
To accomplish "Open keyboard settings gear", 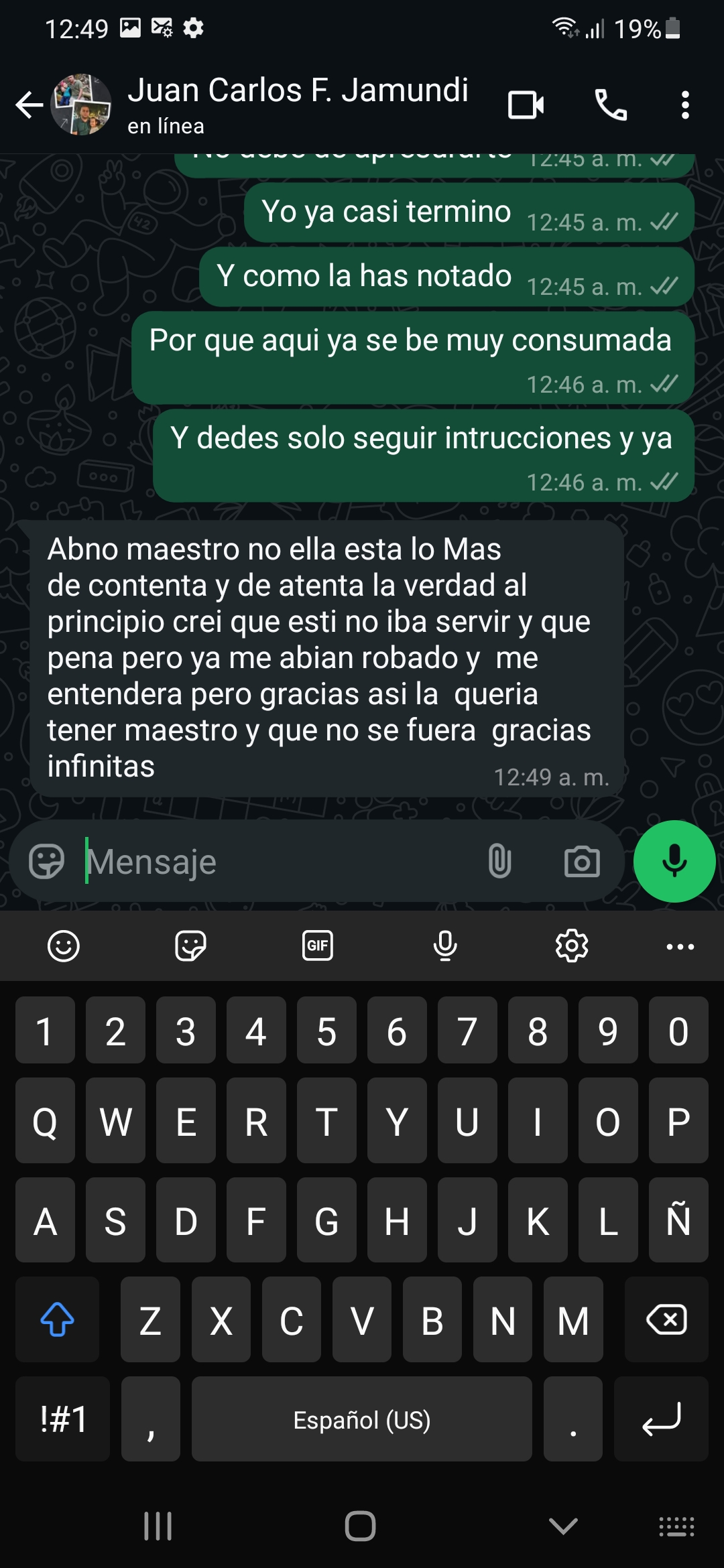I will pos(572,946).
